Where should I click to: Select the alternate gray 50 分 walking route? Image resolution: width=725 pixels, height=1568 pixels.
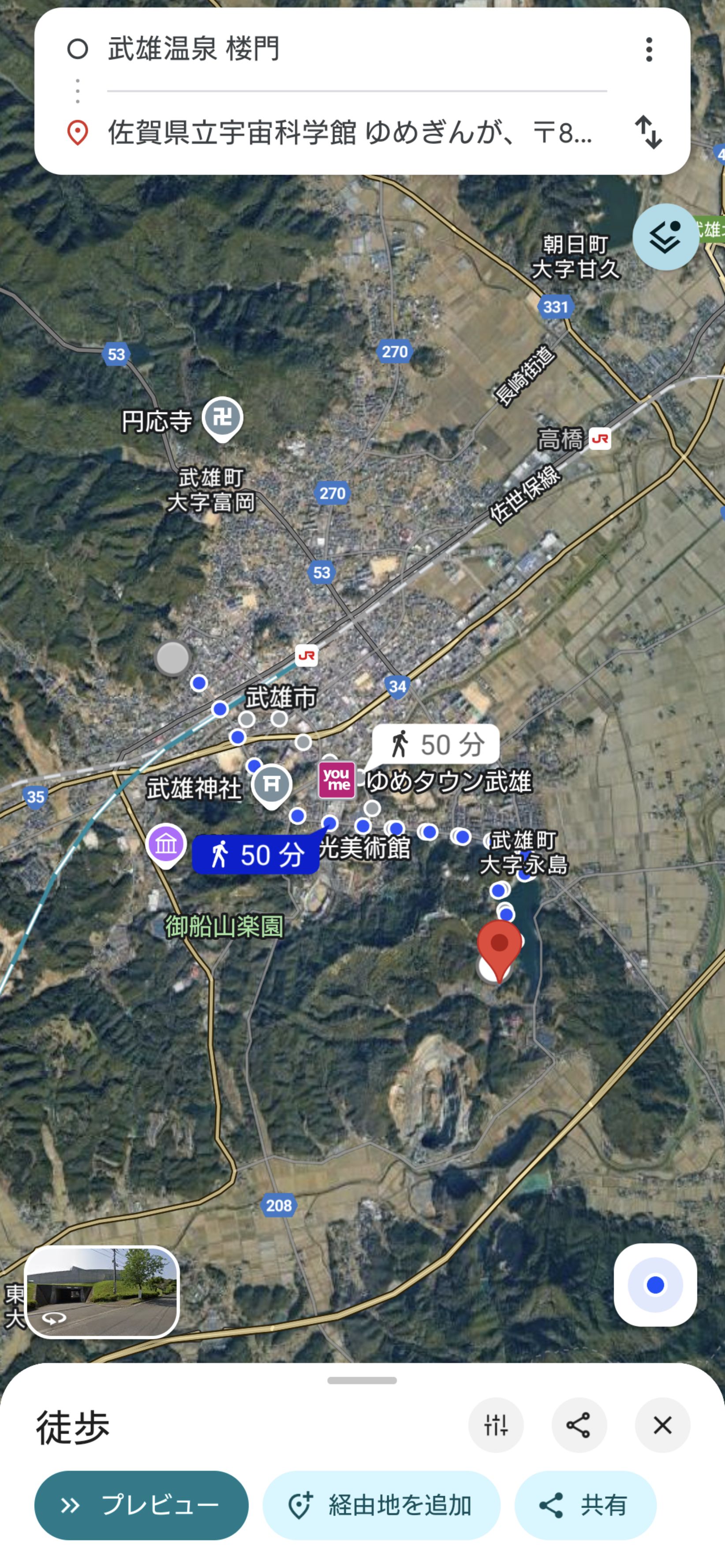pyautogui.click(x=436, y=744)
